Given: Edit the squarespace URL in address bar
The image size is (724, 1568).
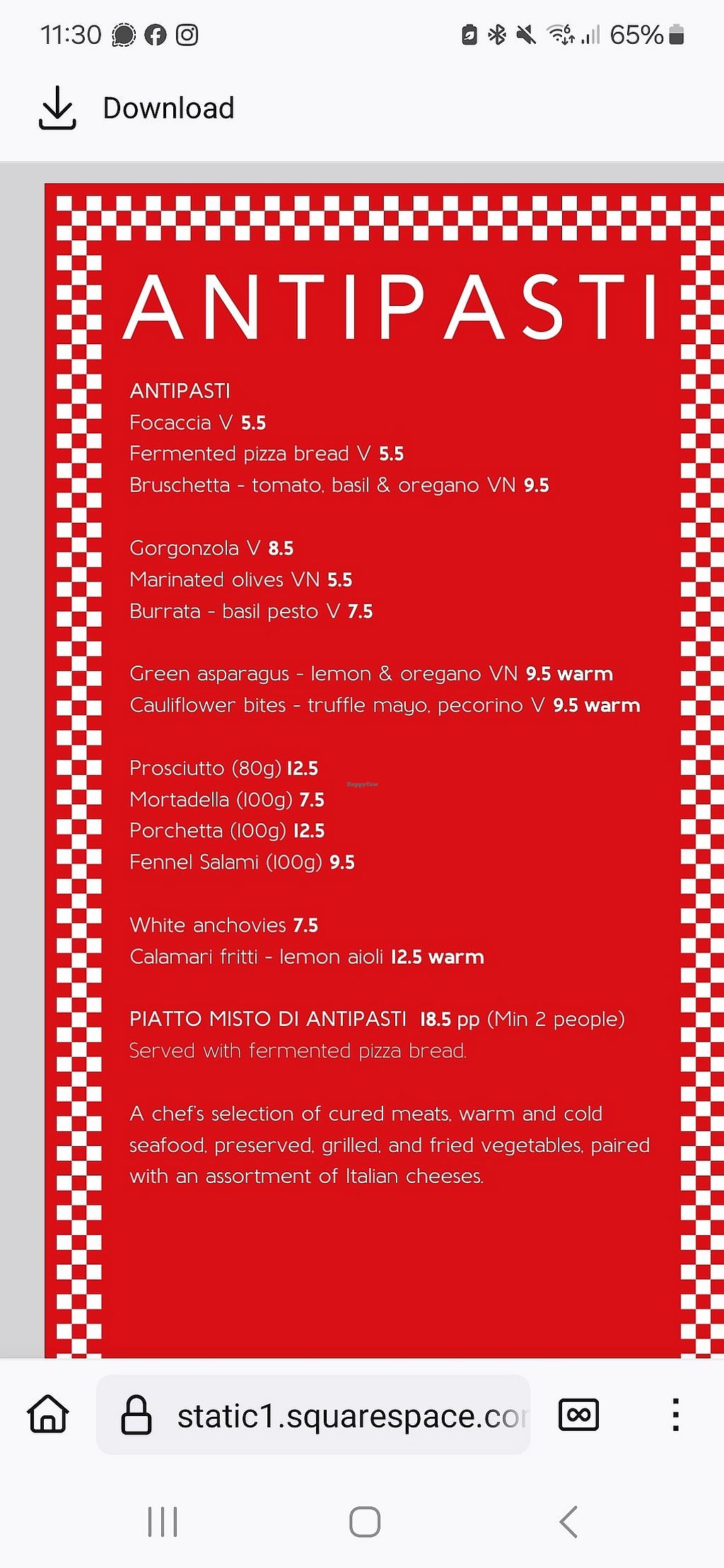Looking at the screenshot, I should pos(350,1416).
